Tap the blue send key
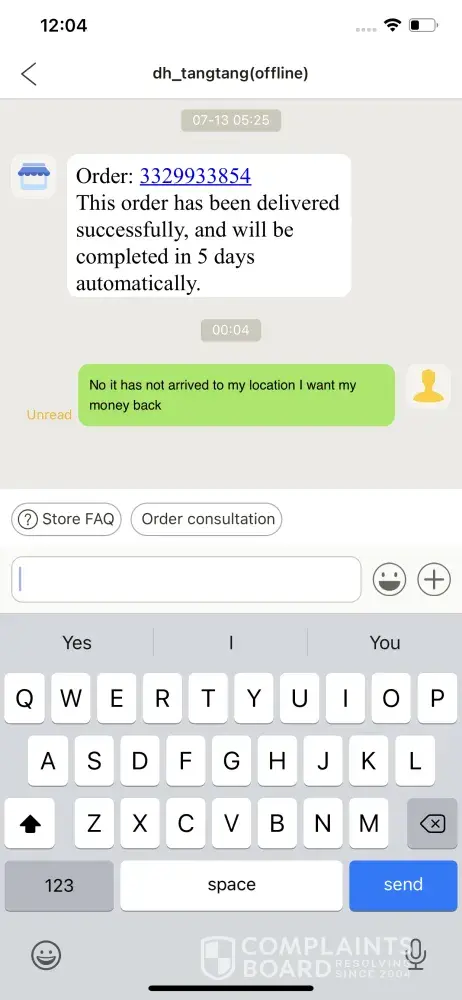 (x=403, y=885)
